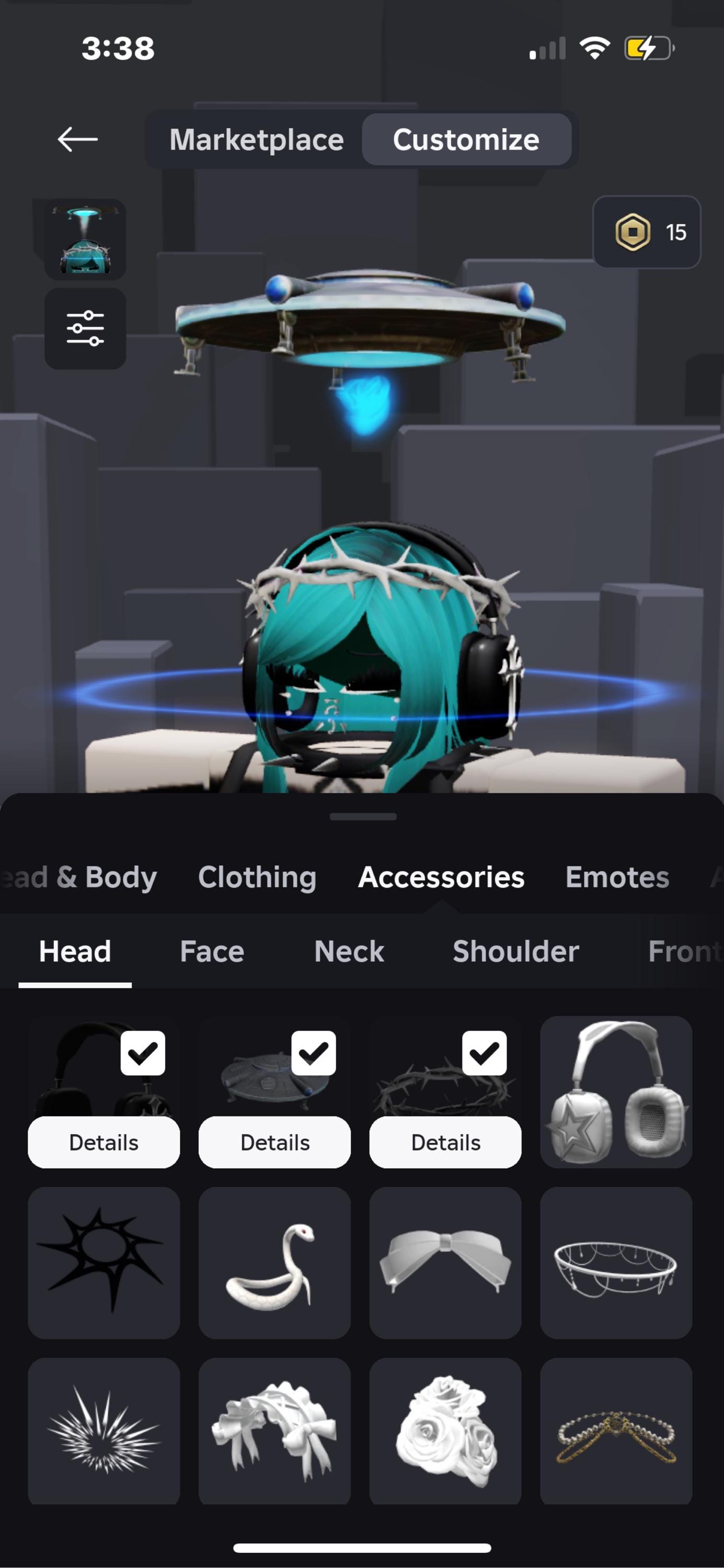This screenshot has width=724, height=1568.
Task: Open the Face accessories subtab
Action: [x=212, y=951]
